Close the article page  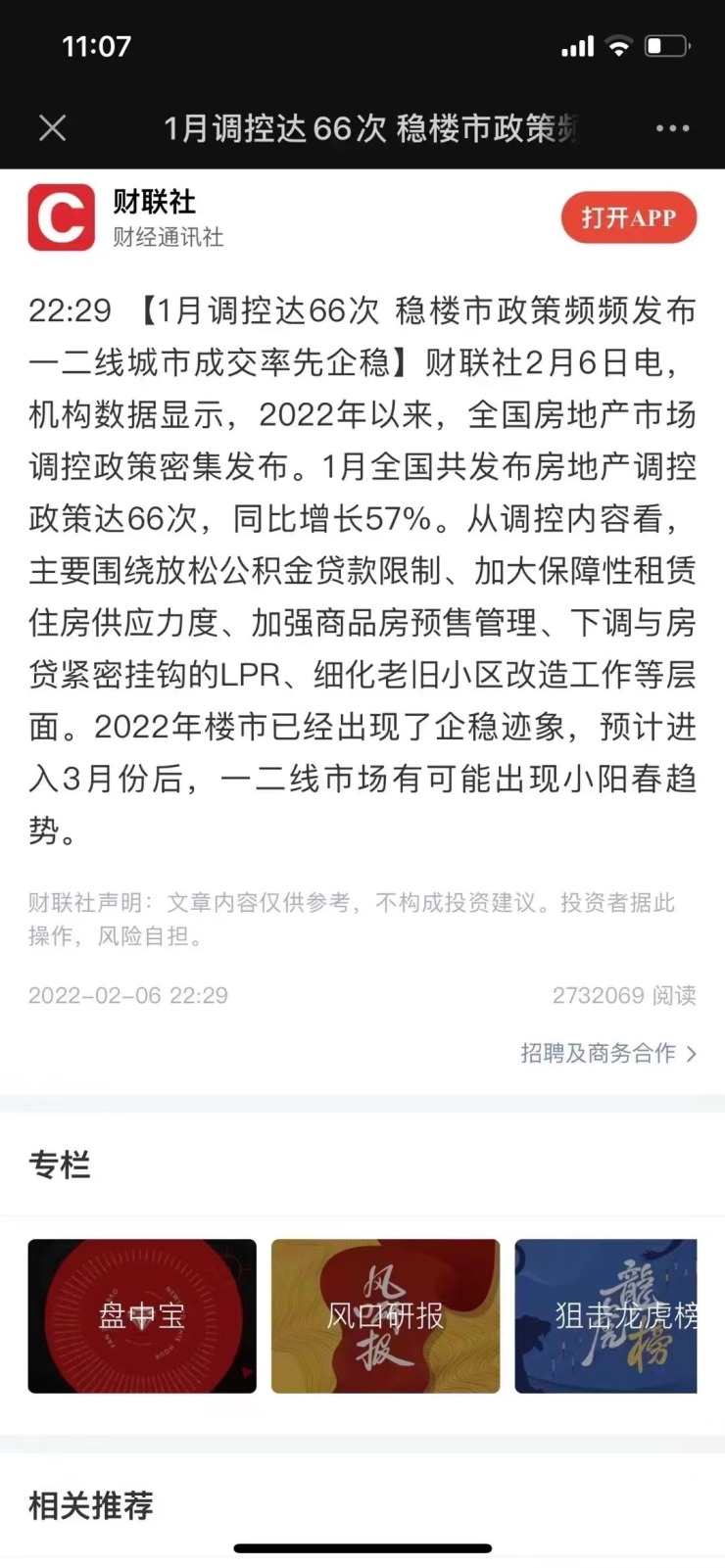(x=53, y=128)
